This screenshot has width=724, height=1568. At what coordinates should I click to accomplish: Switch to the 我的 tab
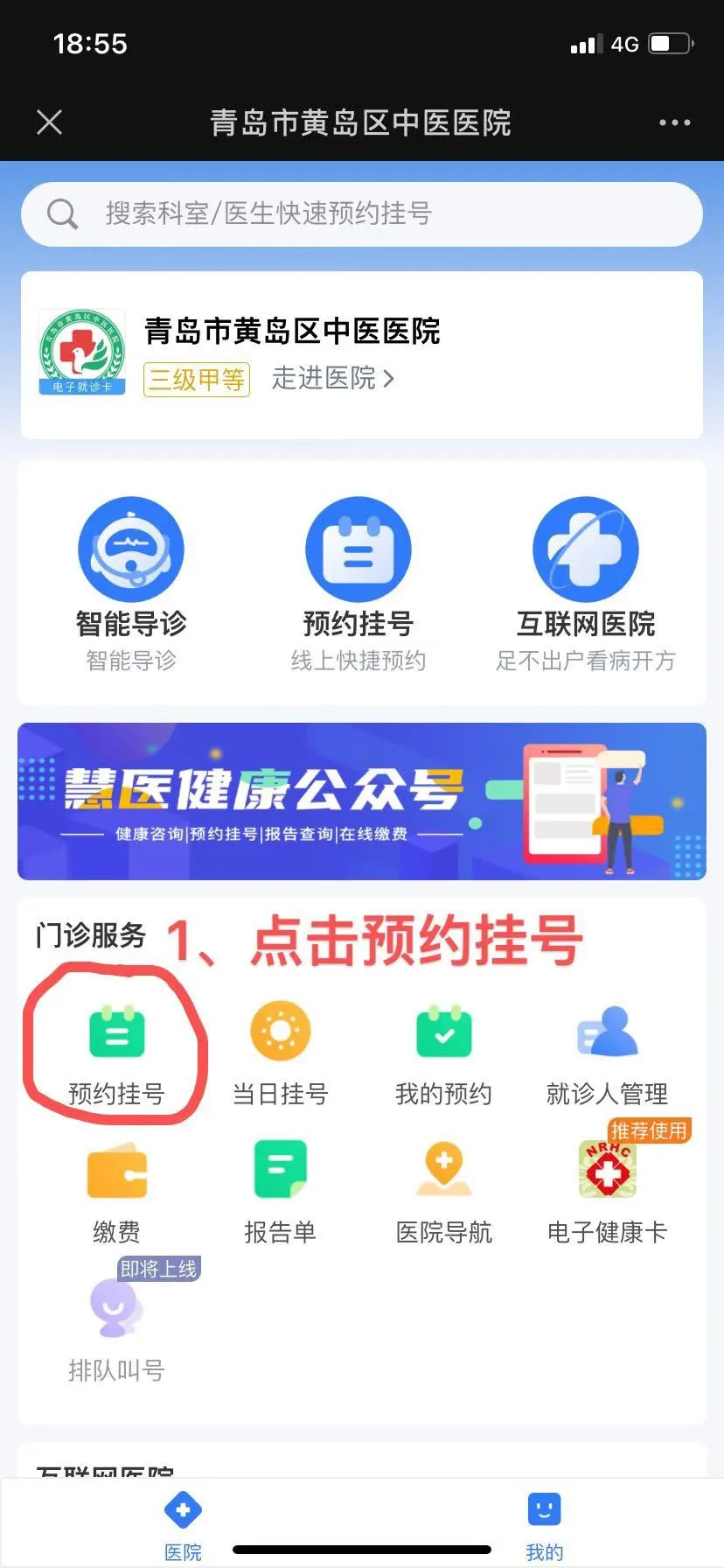coord(544,1524)
